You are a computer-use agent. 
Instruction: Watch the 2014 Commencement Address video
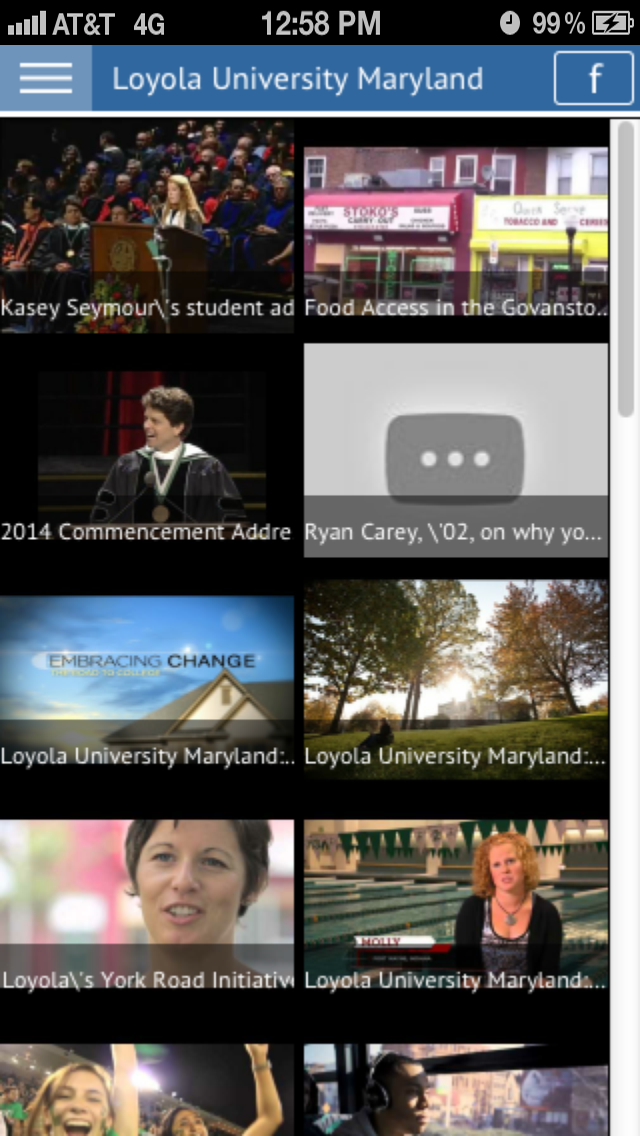[x=147, y=455]
